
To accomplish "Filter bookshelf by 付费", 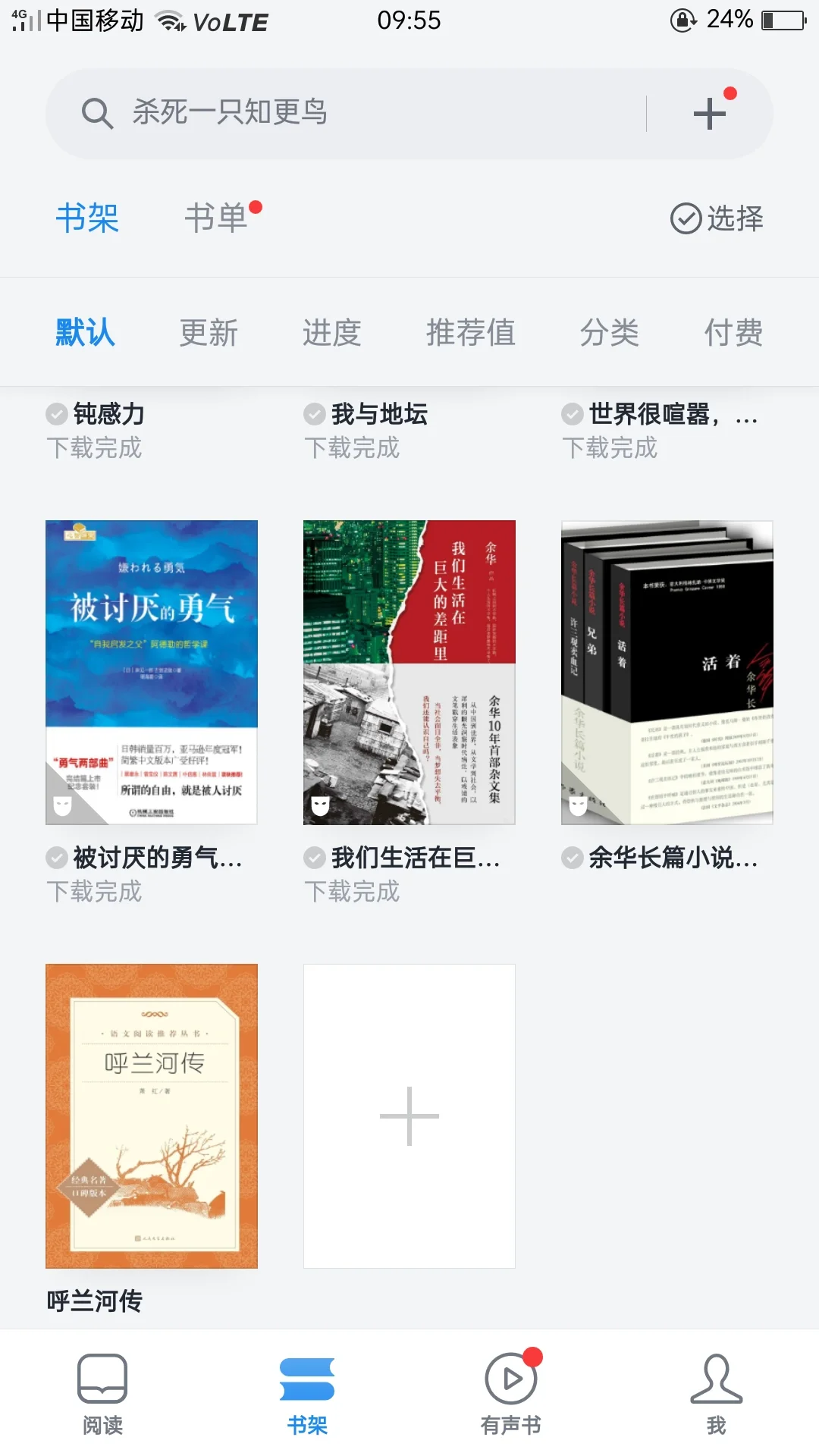I will point(733,333).
